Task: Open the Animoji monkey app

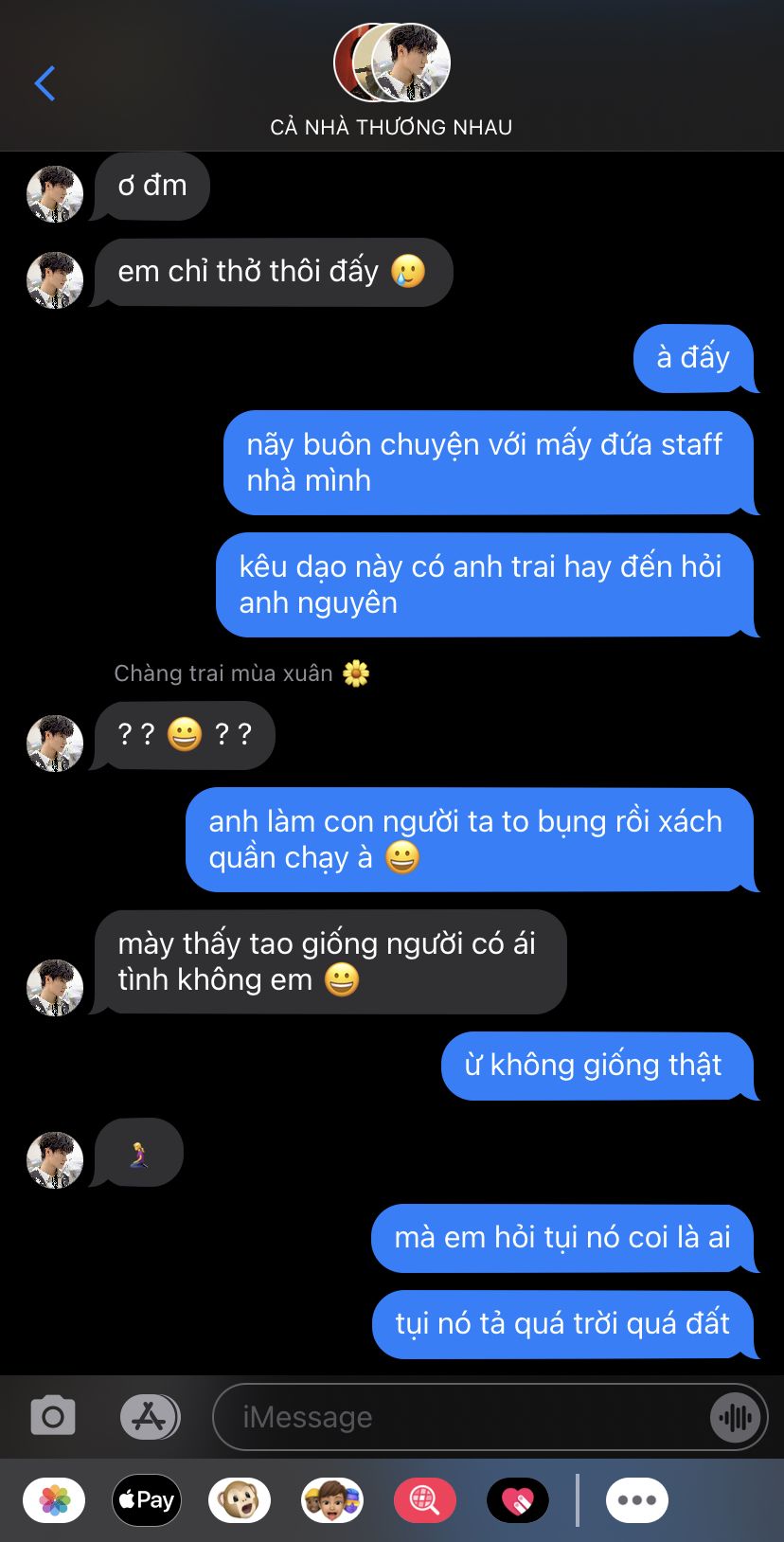Action: 240,1500
